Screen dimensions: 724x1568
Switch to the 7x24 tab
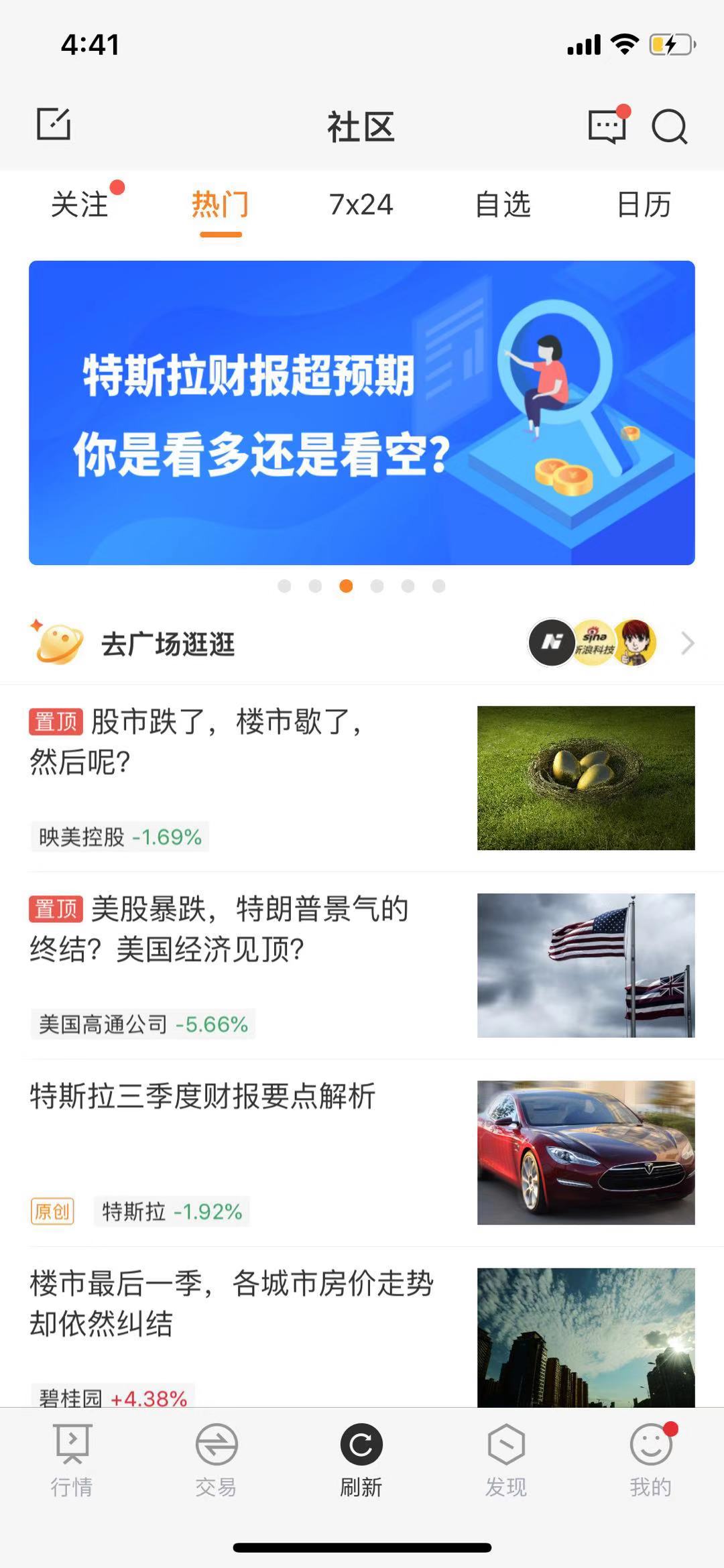(x=361, y=204)
